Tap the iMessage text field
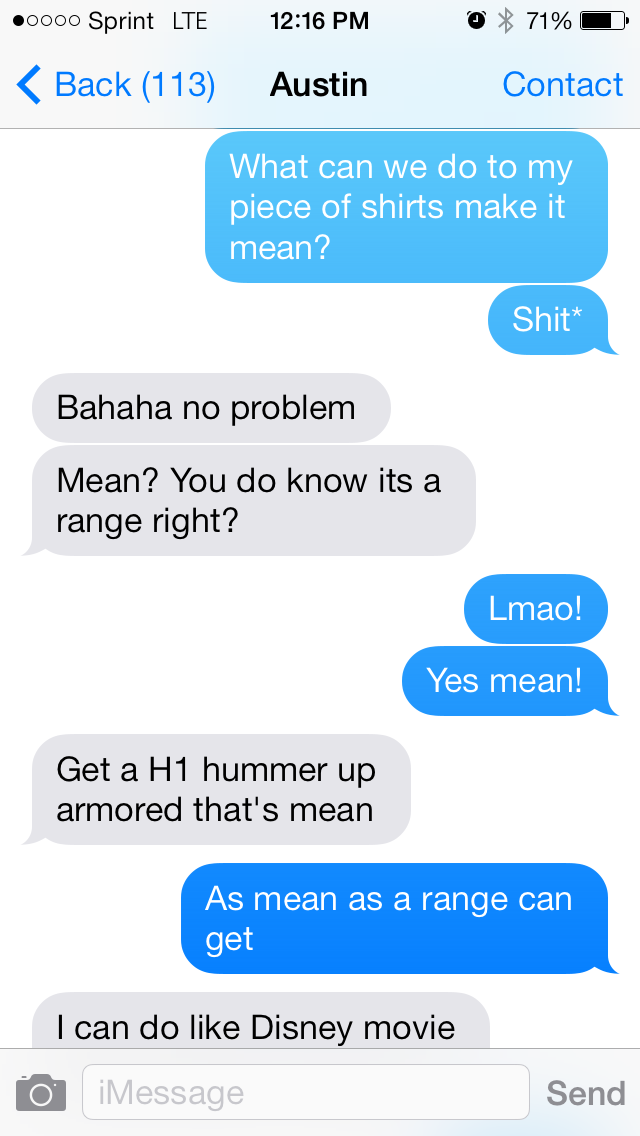The height and width of the screenshot is (1136, 640). pyautogui.click(x=306, y=1092)
